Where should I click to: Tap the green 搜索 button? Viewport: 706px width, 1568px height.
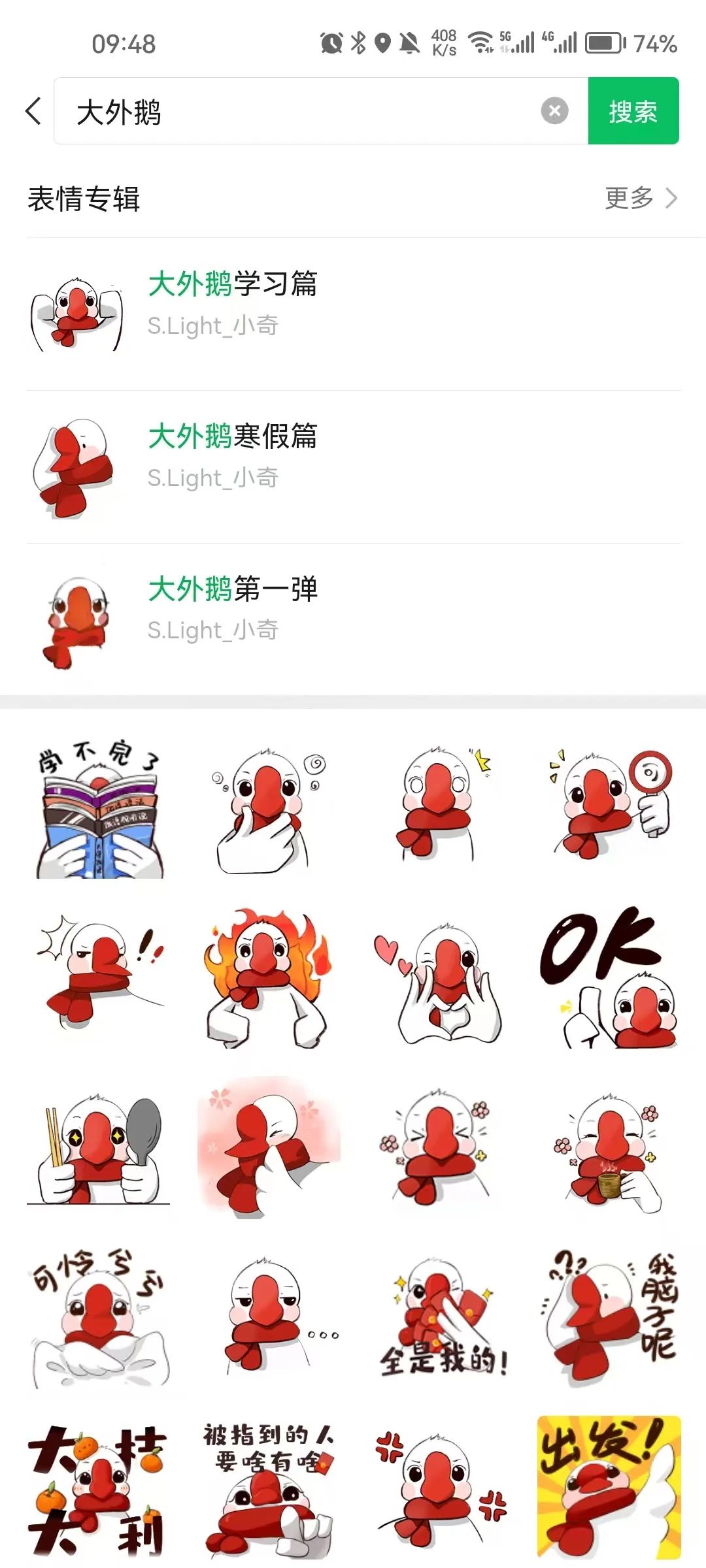point(633,111)
